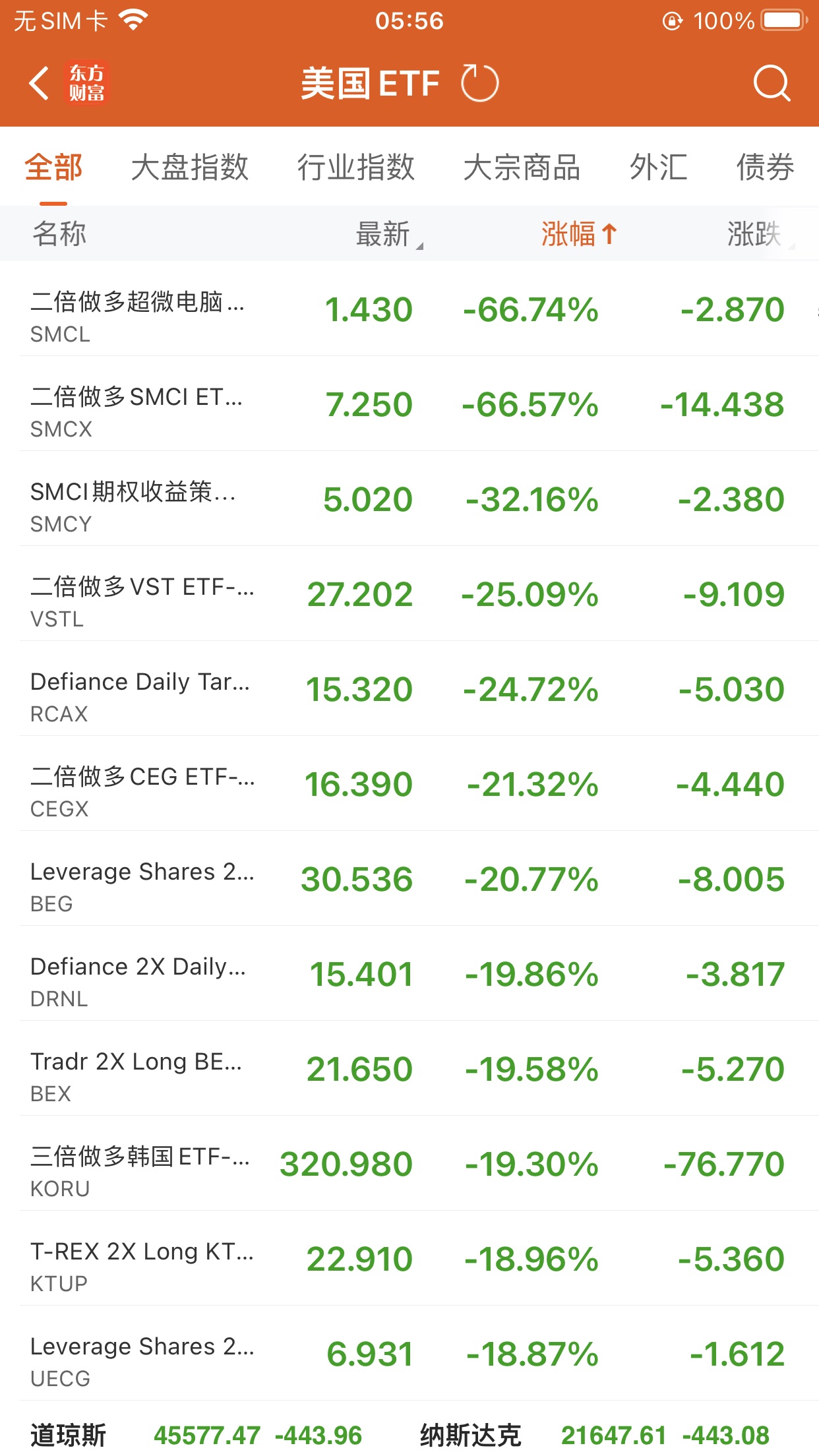This screenshot has height=1456, width=819.
Task: Show the 债券 tab
Action: coord(765,167)
